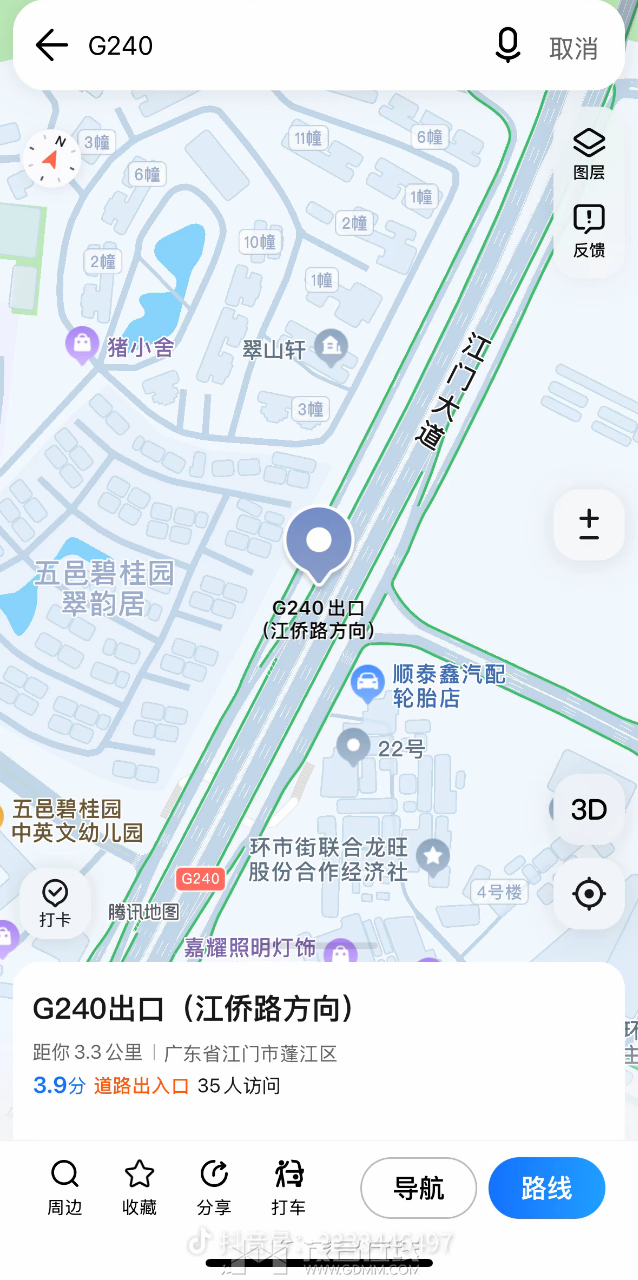Screen dimensions: 638x1280
Task: Select the 猪小舍 shop marker
Action: [120, 347]
